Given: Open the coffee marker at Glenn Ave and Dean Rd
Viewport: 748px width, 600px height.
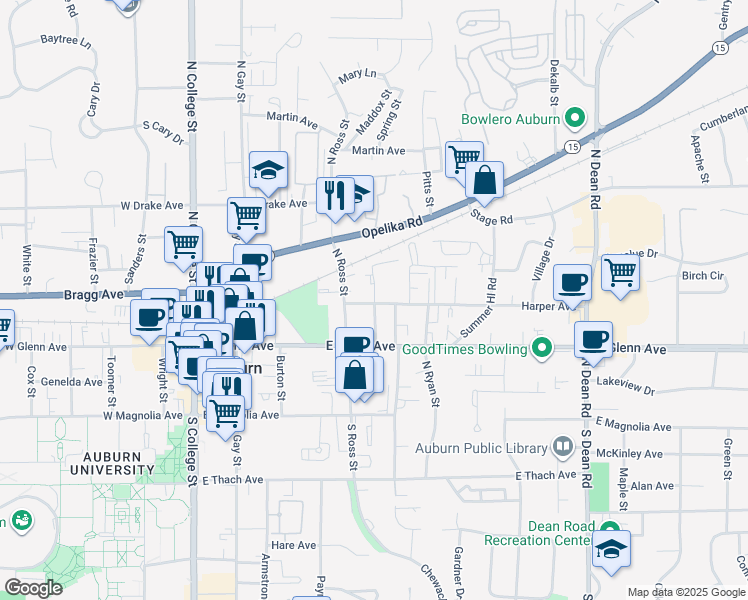Looking at the screenshot, I should pyautogui.click(x=593, y=343).
